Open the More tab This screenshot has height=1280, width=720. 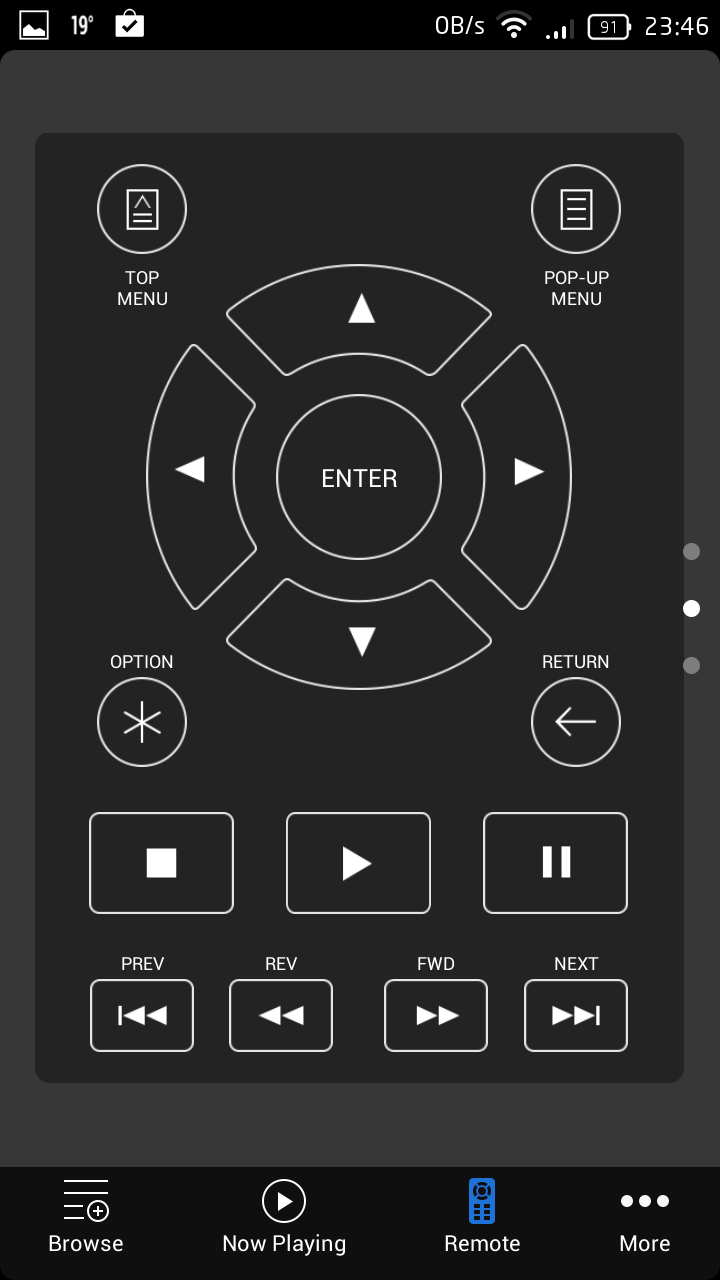644,1216
